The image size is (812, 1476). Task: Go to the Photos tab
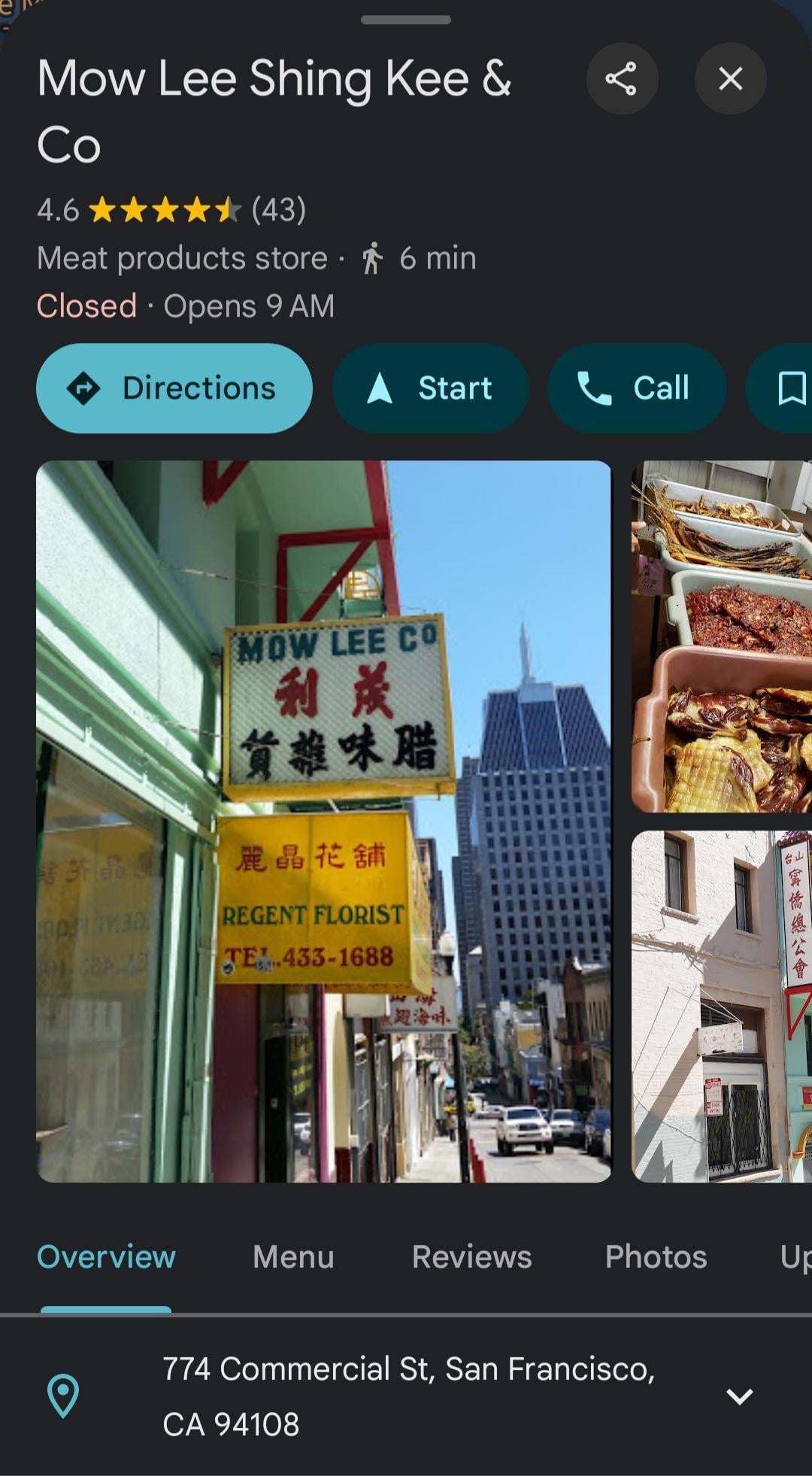656,1257
